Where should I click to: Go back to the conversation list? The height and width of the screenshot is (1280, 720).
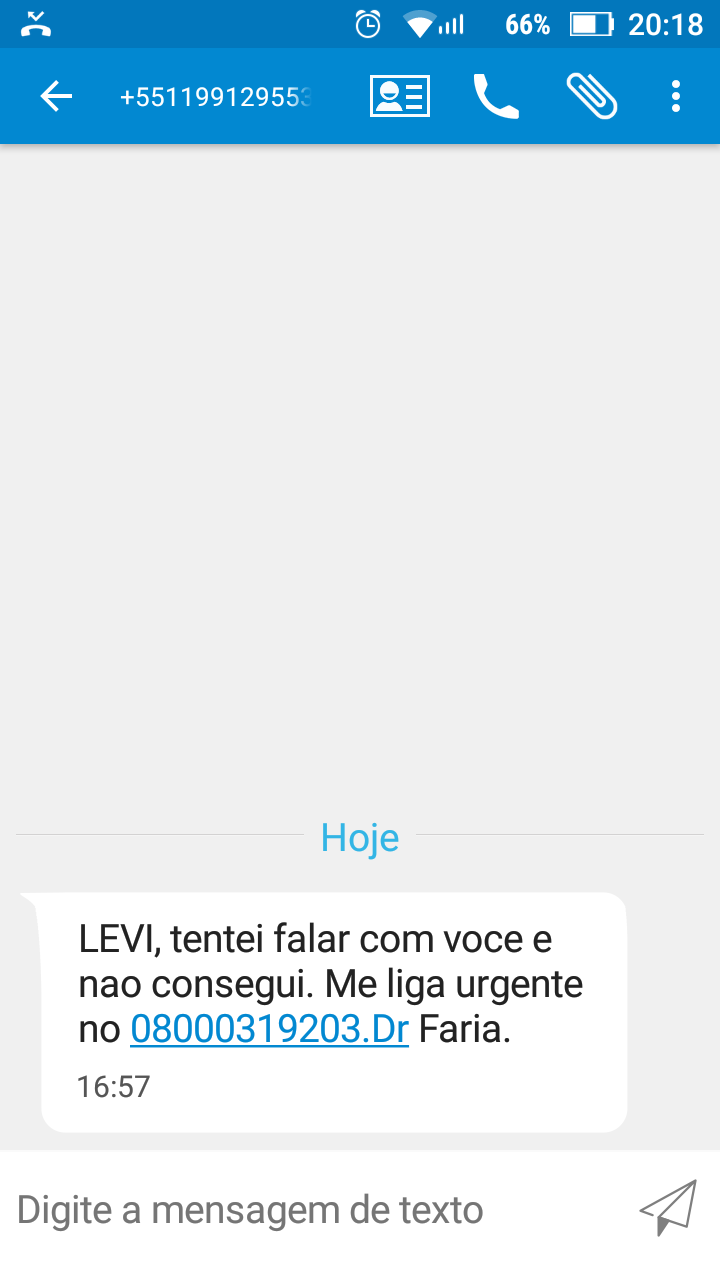tap(56, 97)
